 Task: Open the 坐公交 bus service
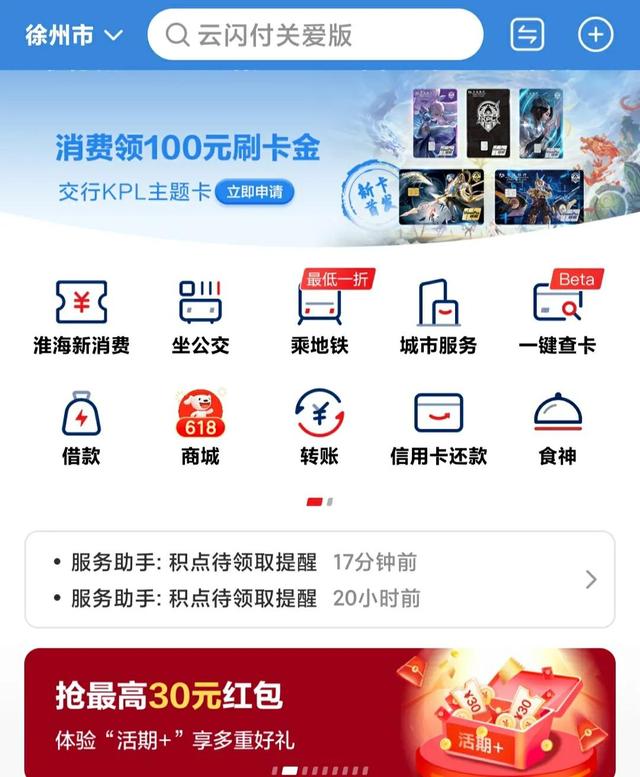pyautogui.click(x=200, y=315)
